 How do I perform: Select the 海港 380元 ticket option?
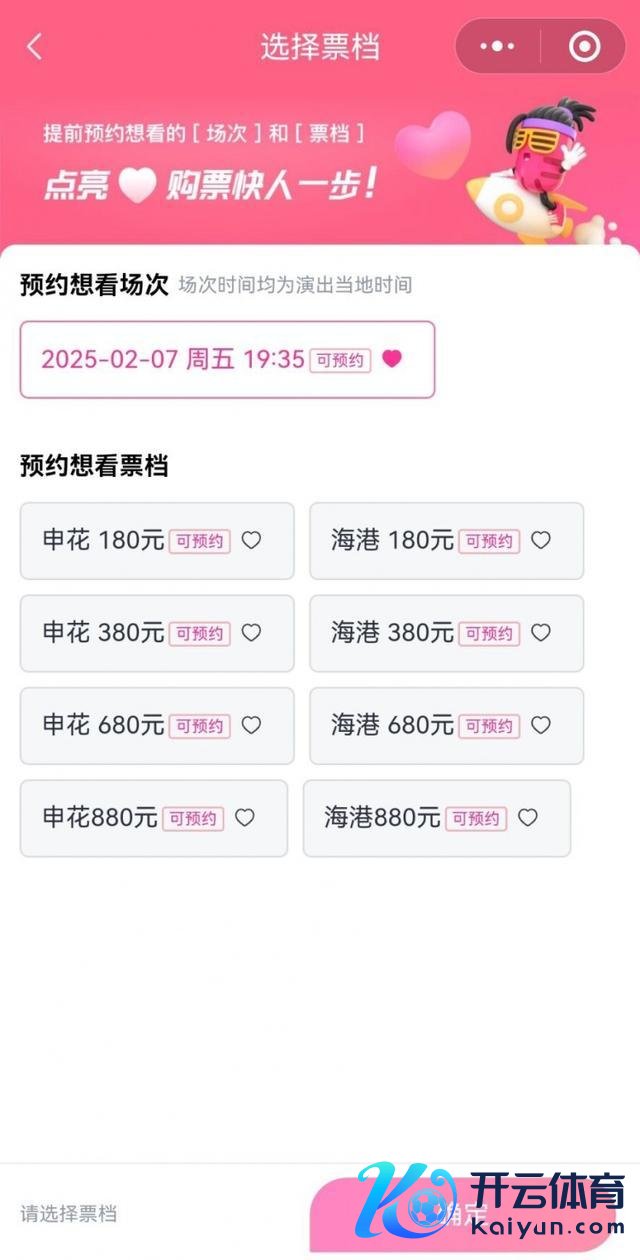(446, 633)
